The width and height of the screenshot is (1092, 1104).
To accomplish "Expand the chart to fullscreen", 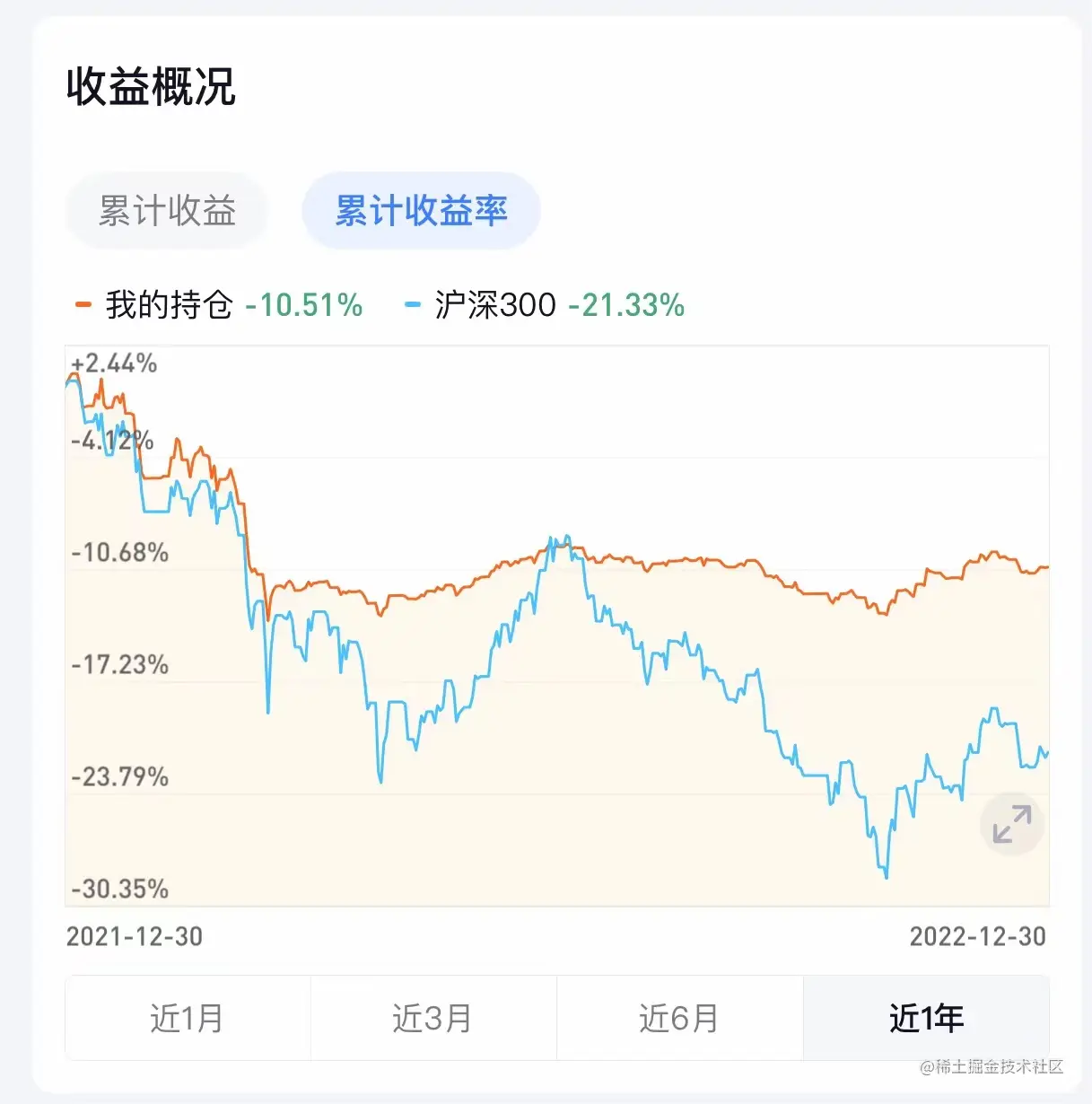I will coord(1011,823).
